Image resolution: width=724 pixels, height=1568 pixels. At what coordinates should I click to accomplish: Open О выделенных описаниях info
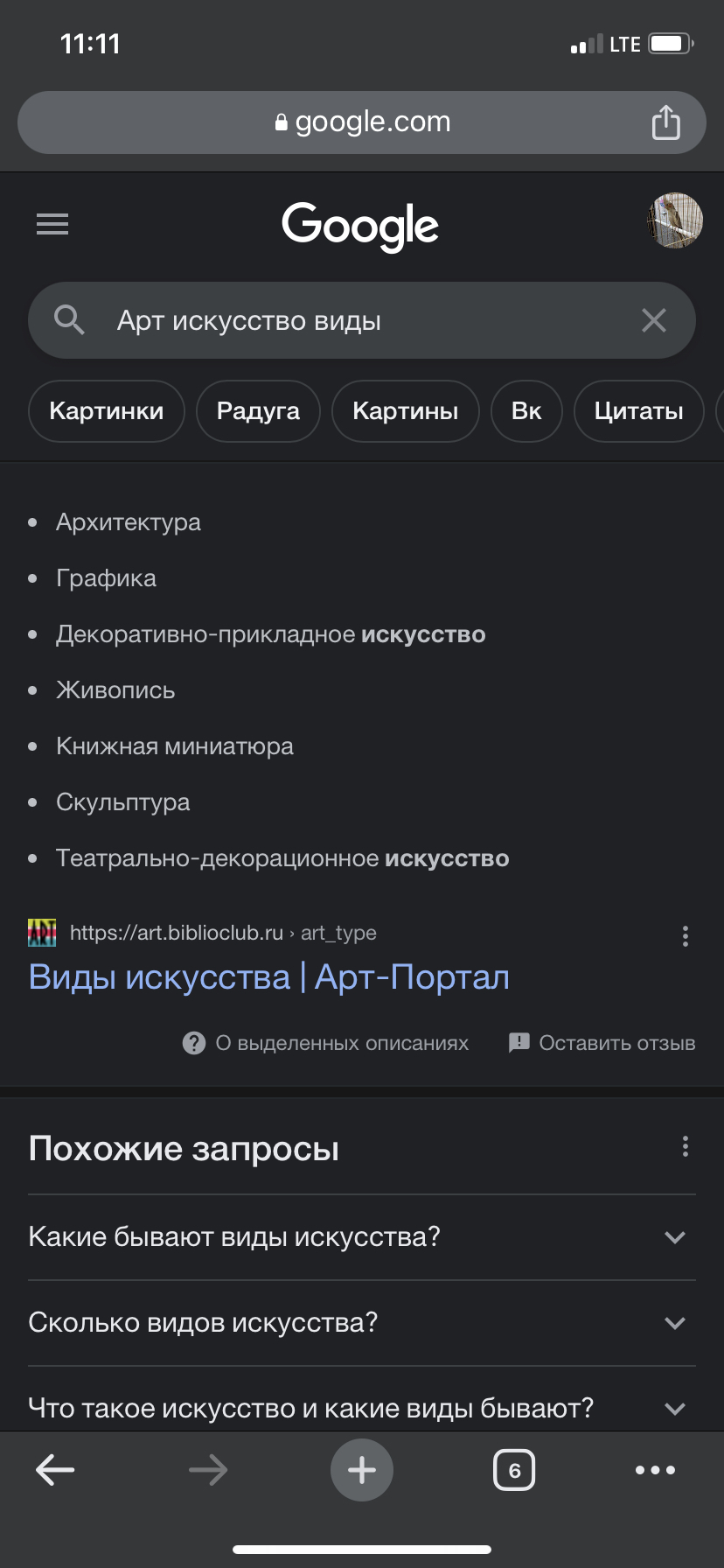326,1043
